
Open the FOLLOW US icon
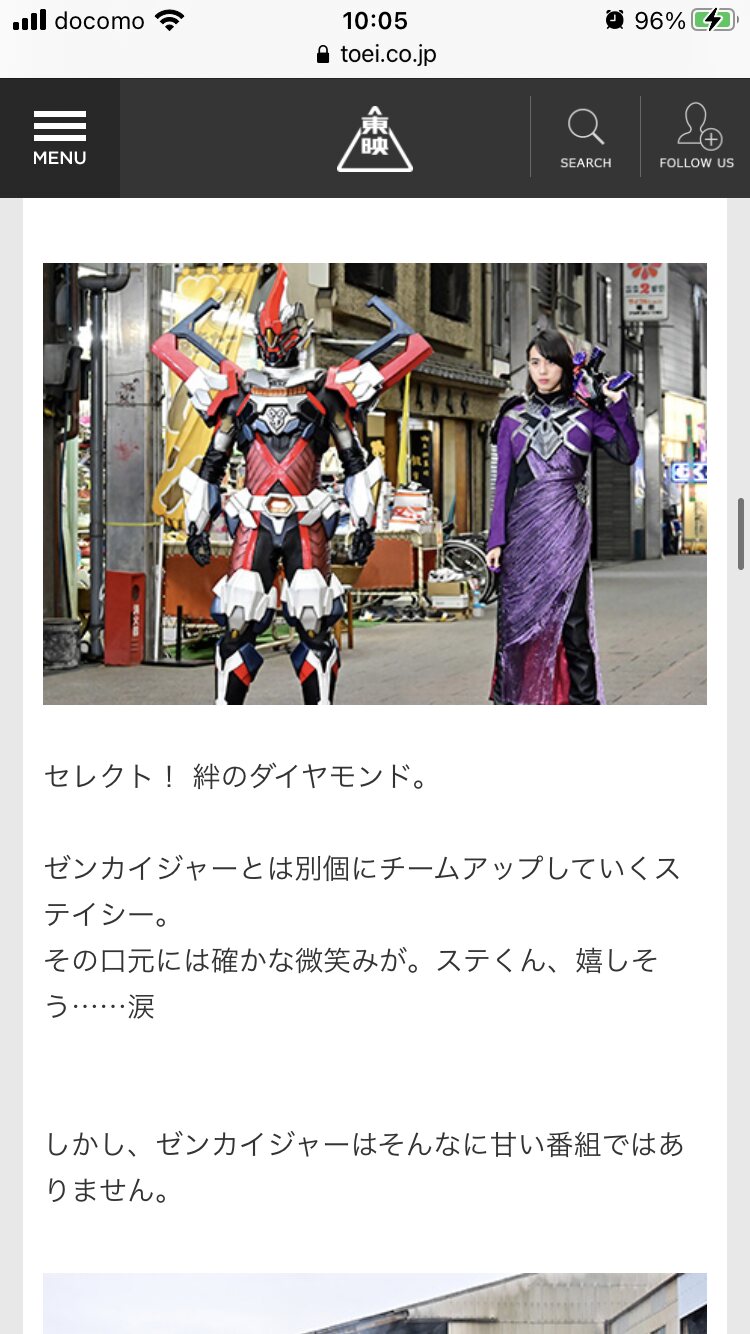point(697,138)
